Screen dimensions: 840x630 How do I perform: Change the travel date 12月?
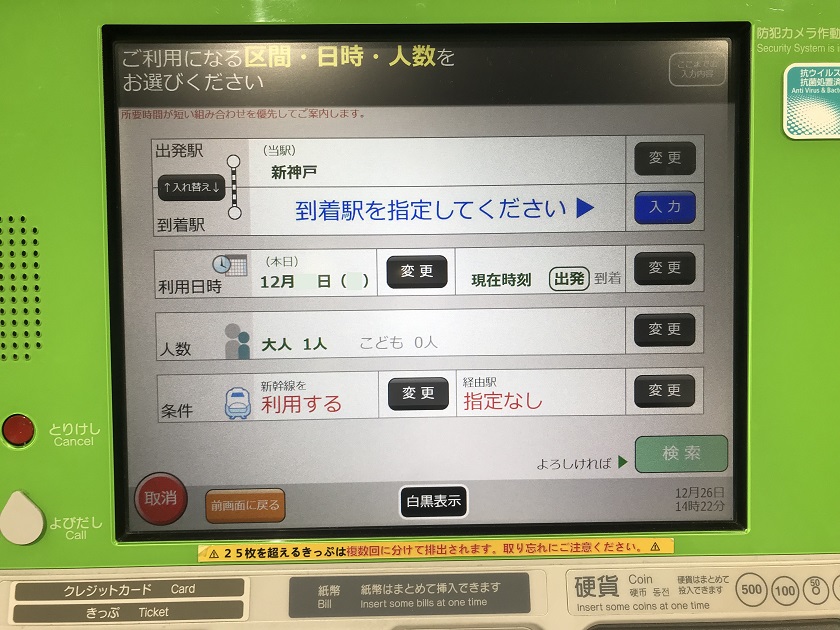[417, 272]
